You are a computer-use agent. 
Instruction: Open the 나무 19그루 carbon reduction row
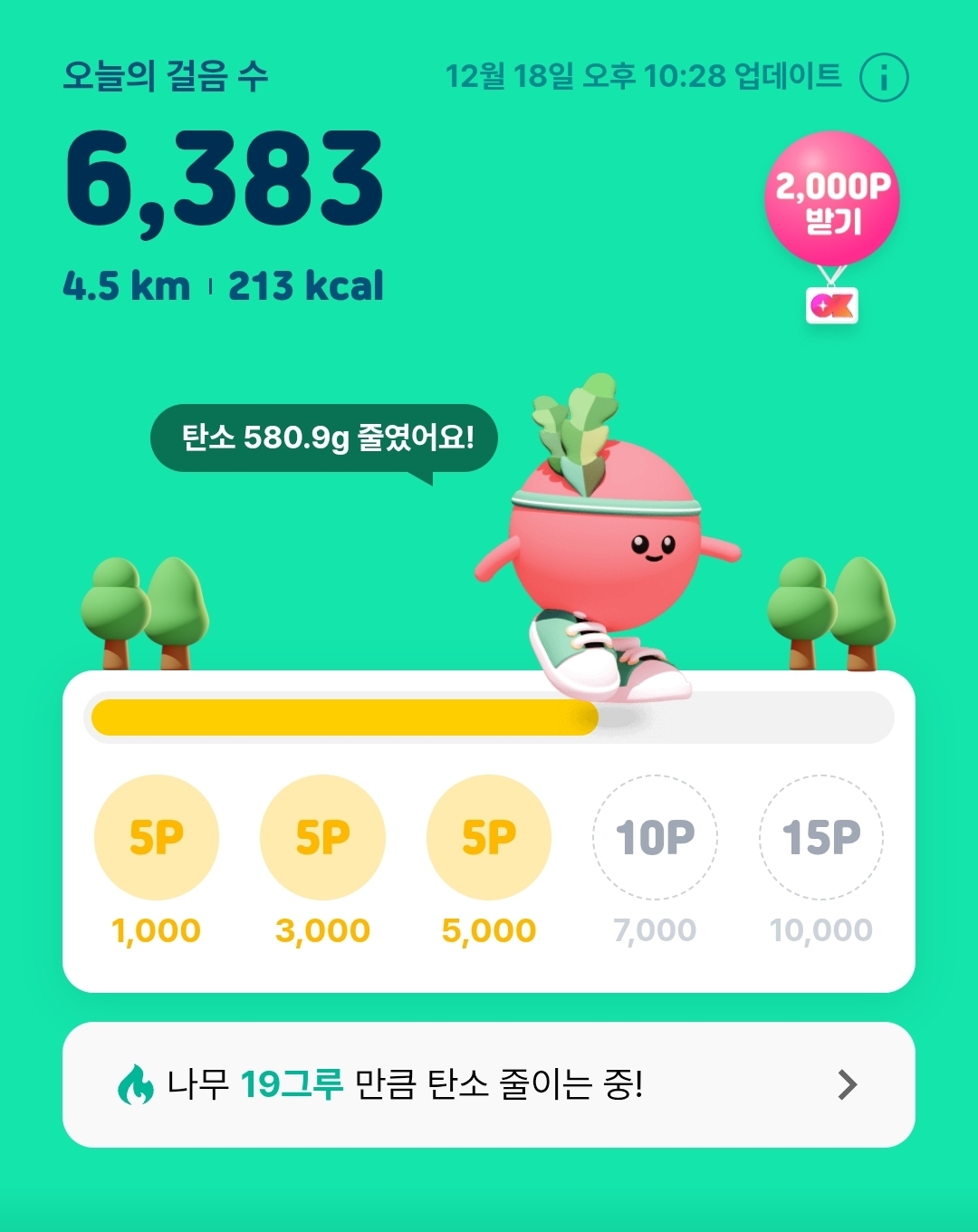489,1084
